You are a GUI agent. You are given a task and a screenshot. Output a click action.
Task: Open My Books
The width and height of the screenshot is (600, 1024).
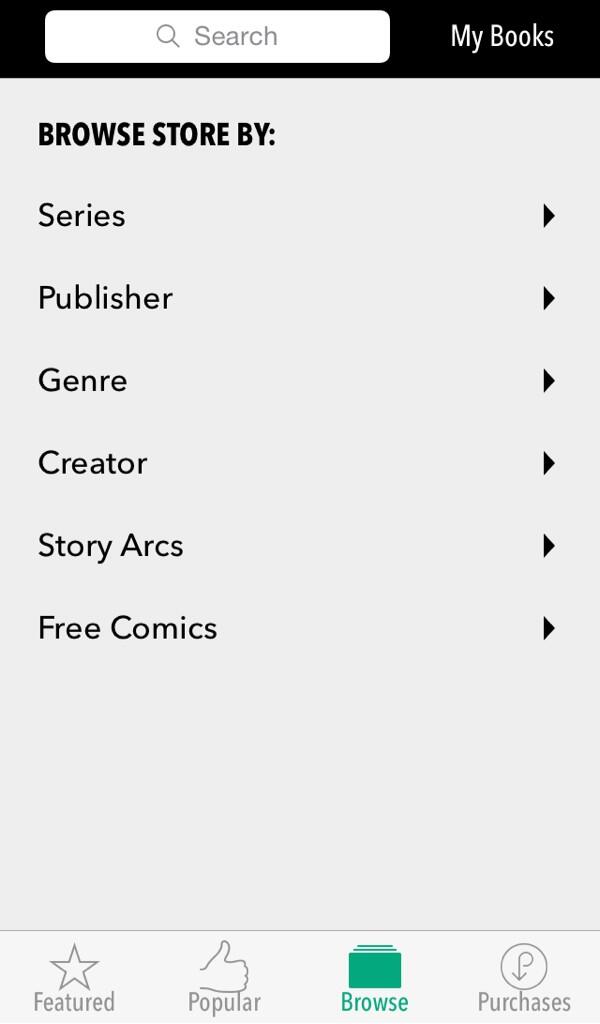(502, 37)
